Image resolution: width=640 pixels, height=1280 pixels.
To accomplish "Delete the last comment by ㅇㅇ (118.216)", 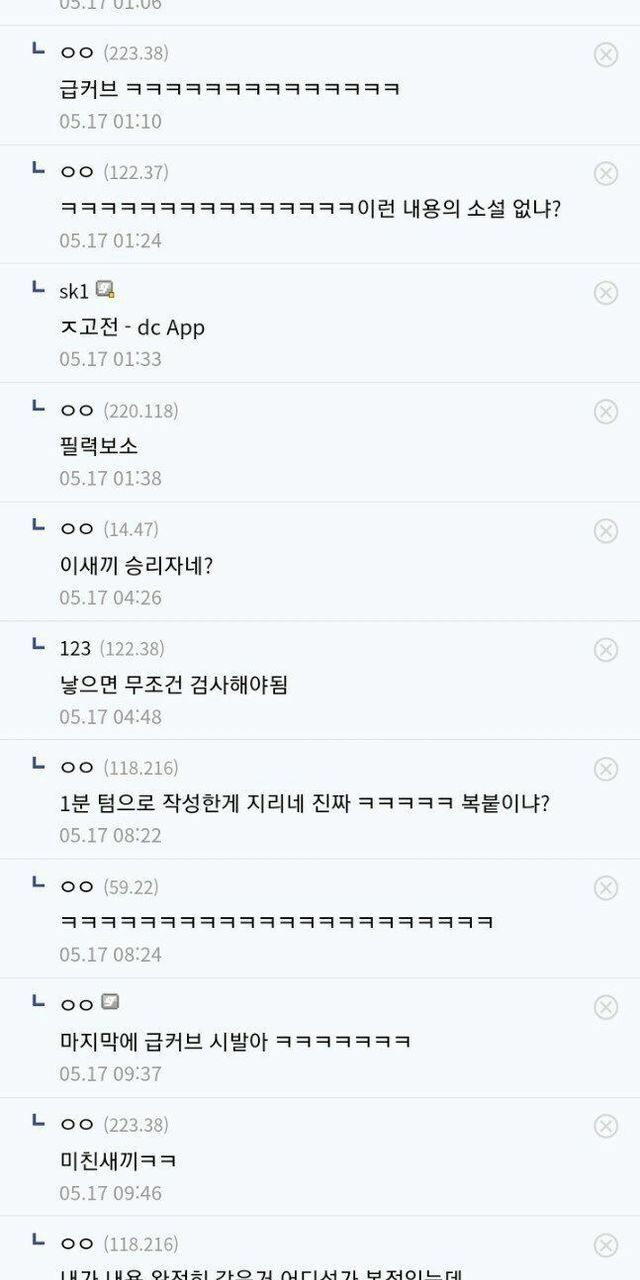I will point(606,1244).
